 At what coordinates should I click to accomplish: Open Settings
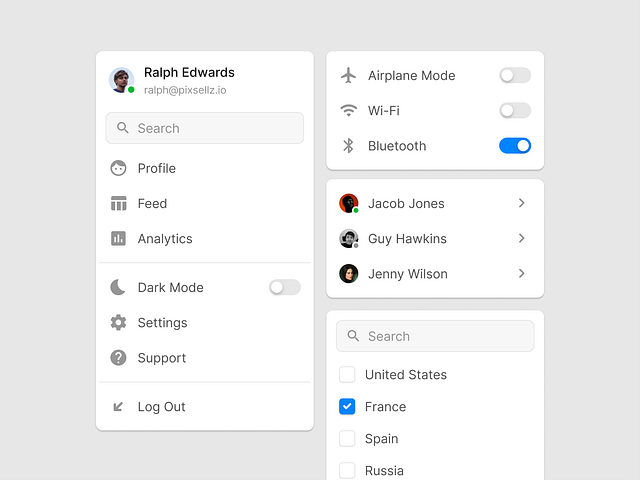(x=162, y=323)
